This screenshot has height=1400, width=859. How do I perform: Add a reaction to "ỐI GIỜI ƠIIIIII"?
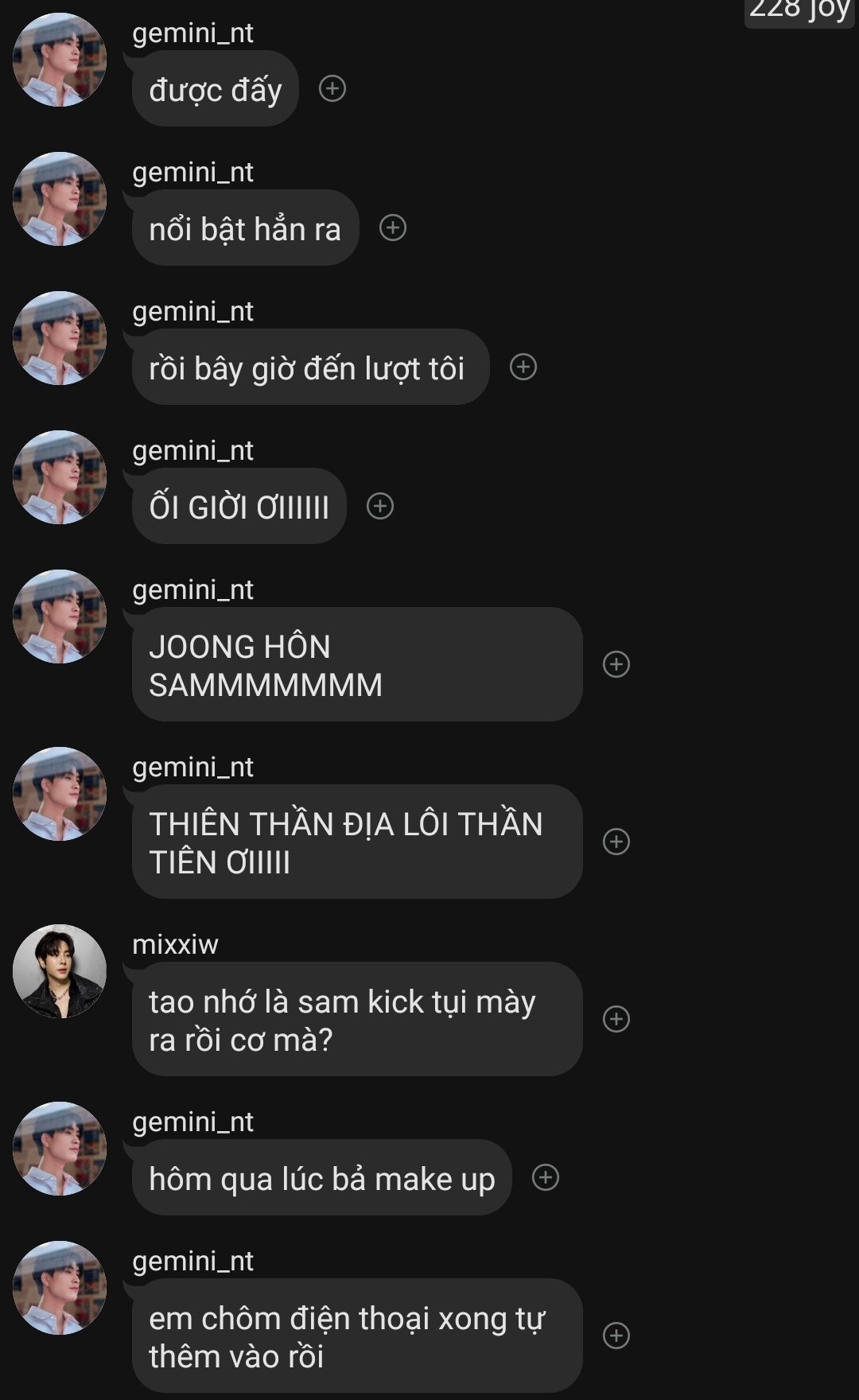(380, 506)
